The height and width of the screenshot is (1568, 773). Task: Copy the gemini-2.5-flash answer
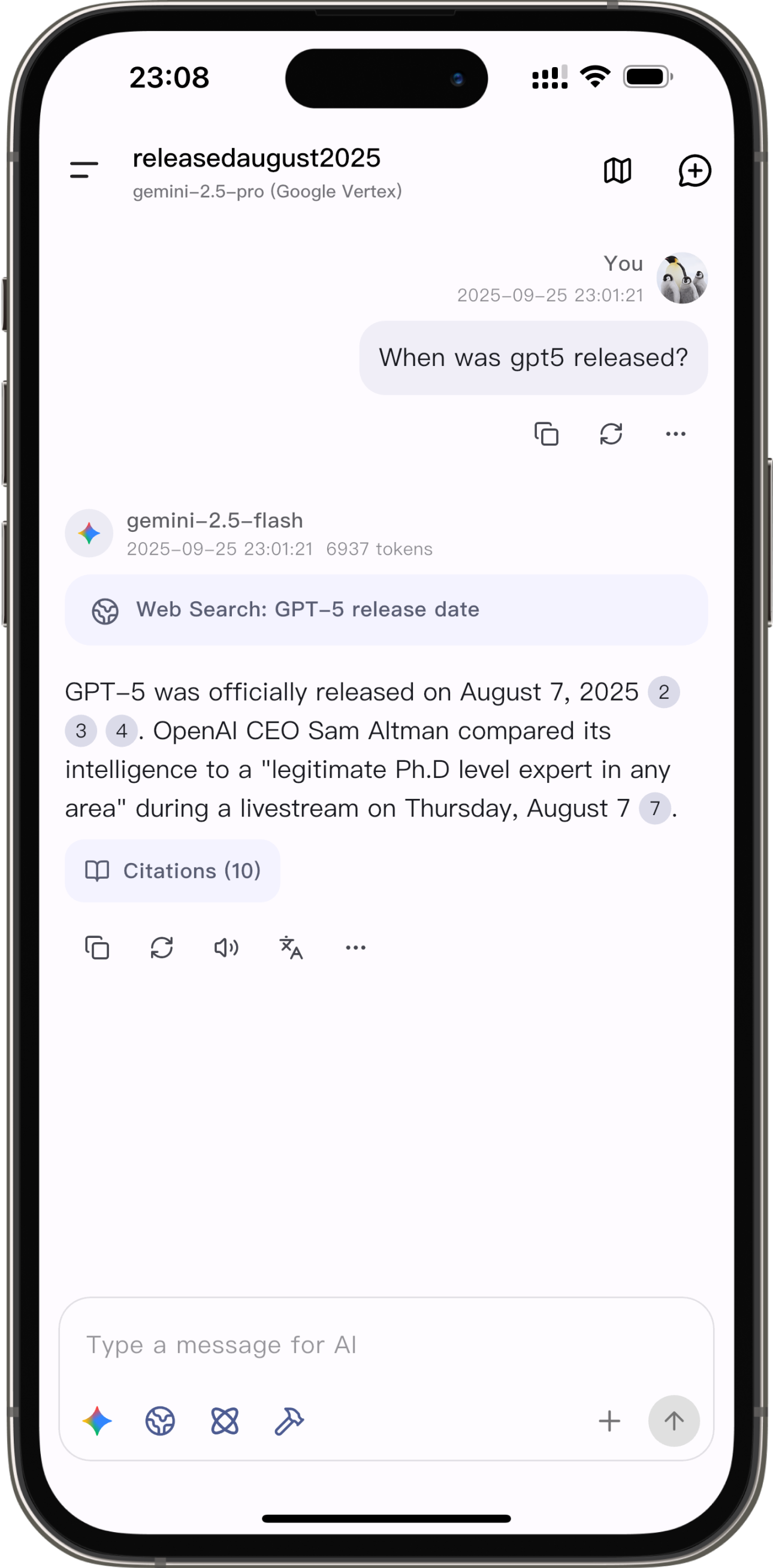(98, 948)
